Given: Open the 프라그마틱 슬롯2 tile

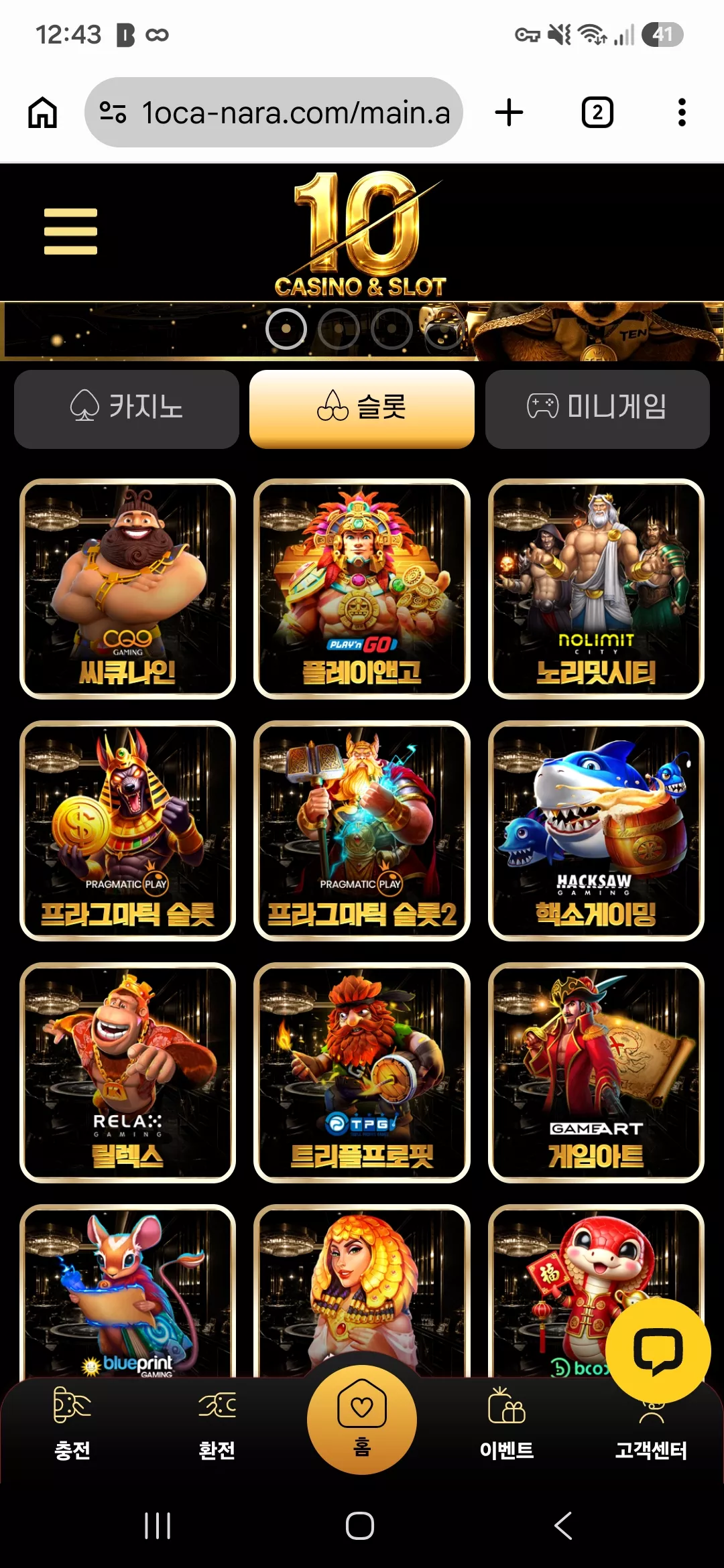Looking at the screenshot, I should click(362, 831).
